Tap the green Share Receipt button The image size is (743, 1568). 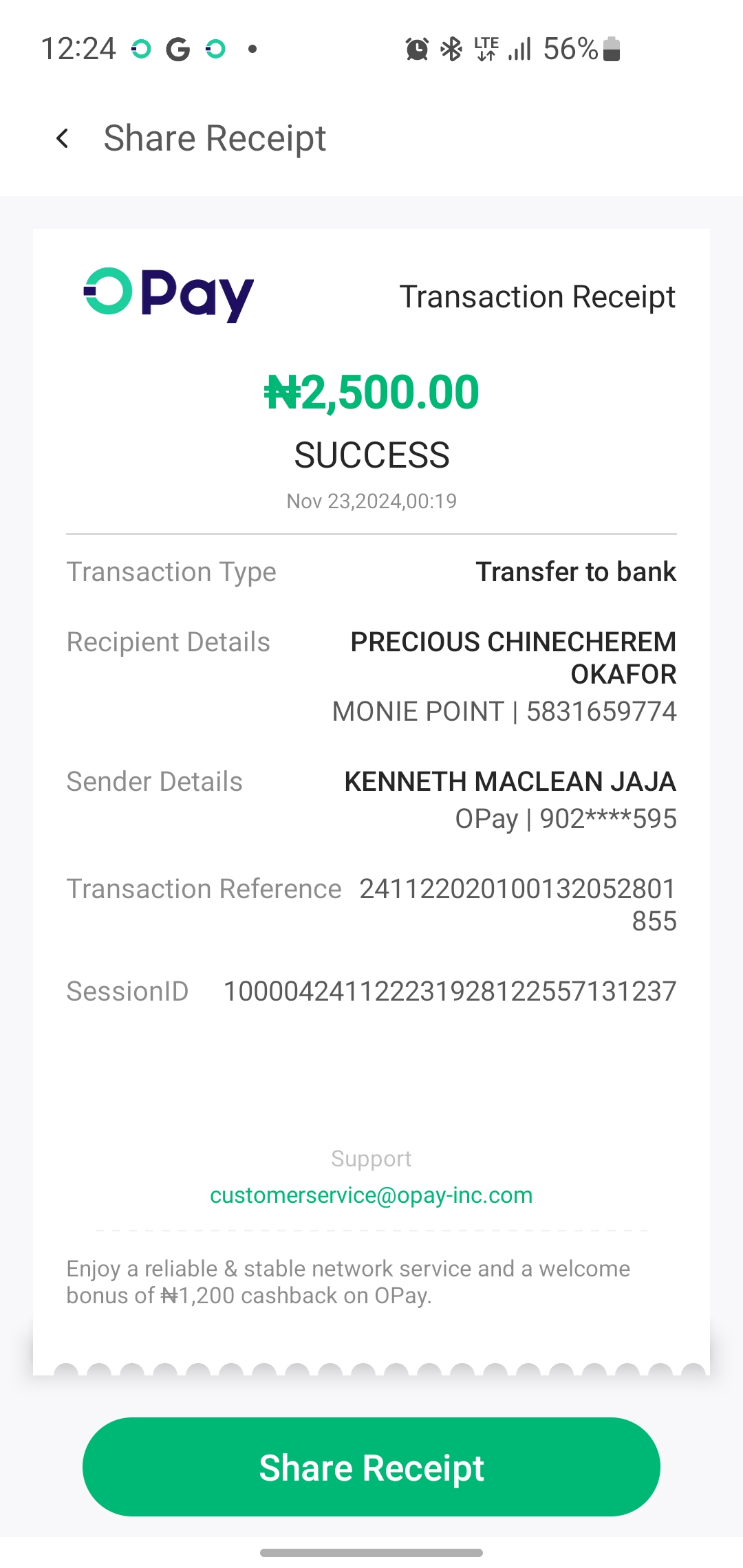pos(371,1467)
